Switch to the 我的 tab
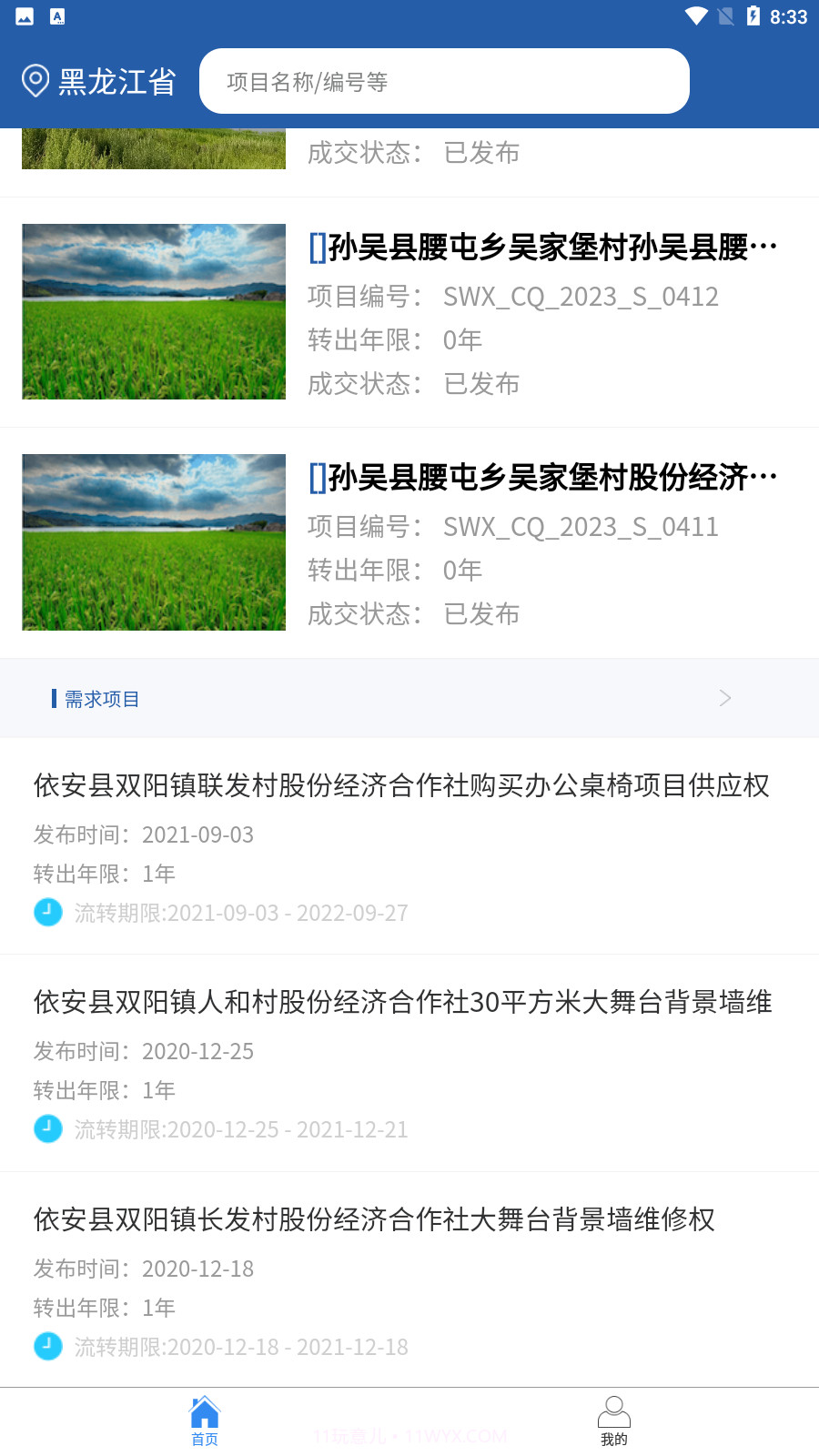 tap(615, 1420)
